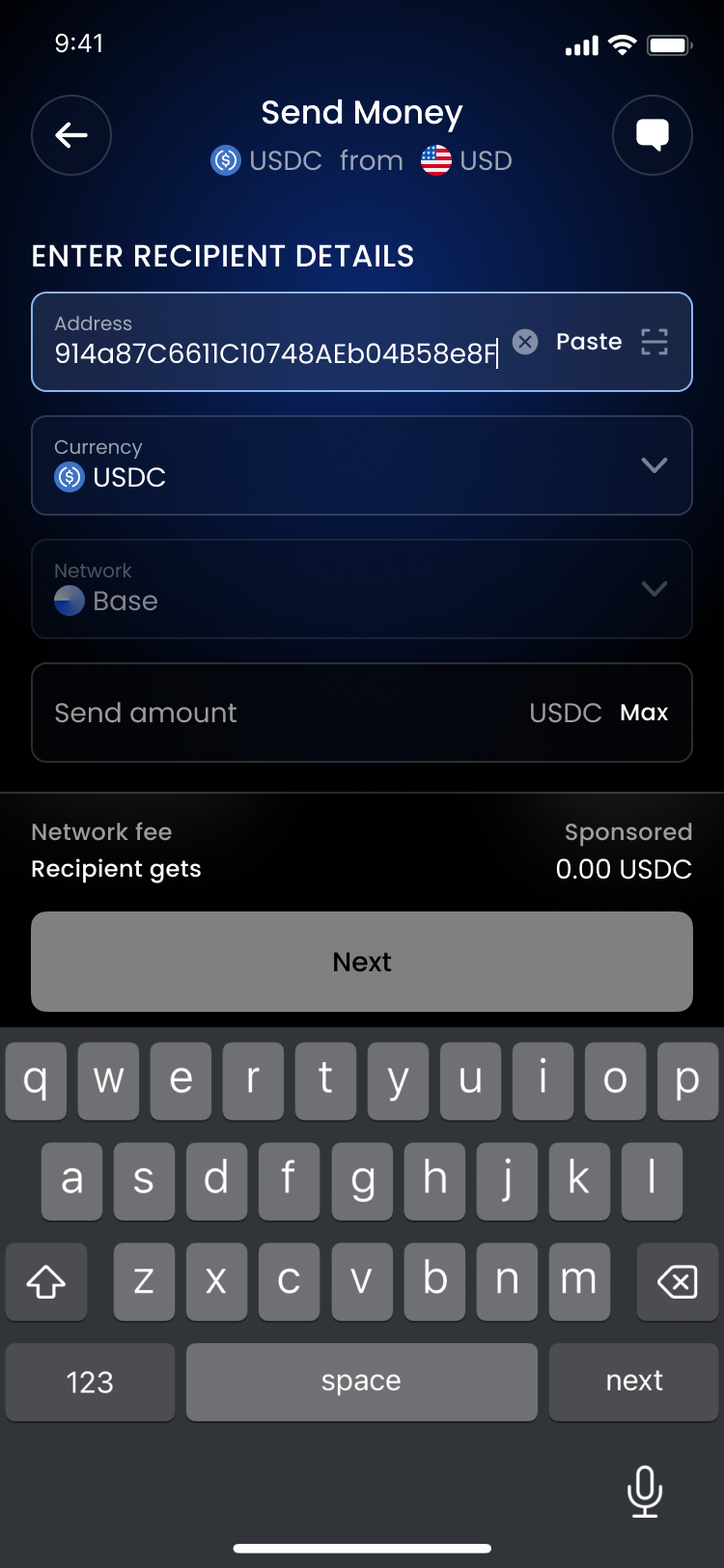Edit the recipient address field
The height and width of the screenshot is (1568, 724).
point(275,353)
